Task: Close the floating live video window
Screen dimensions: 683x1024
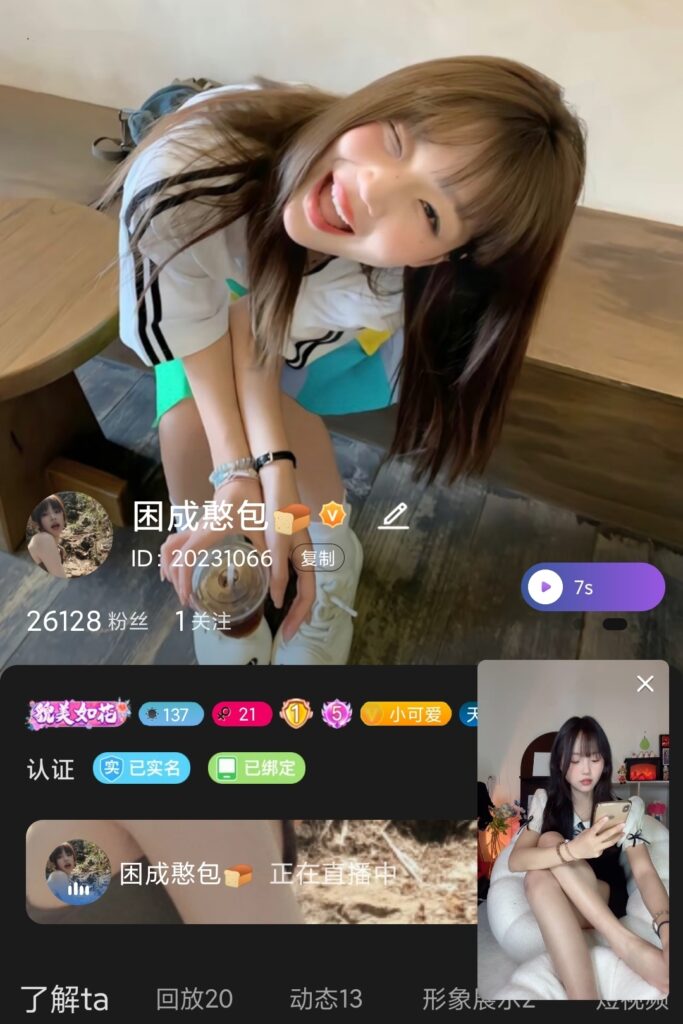Action: [645, 684]
